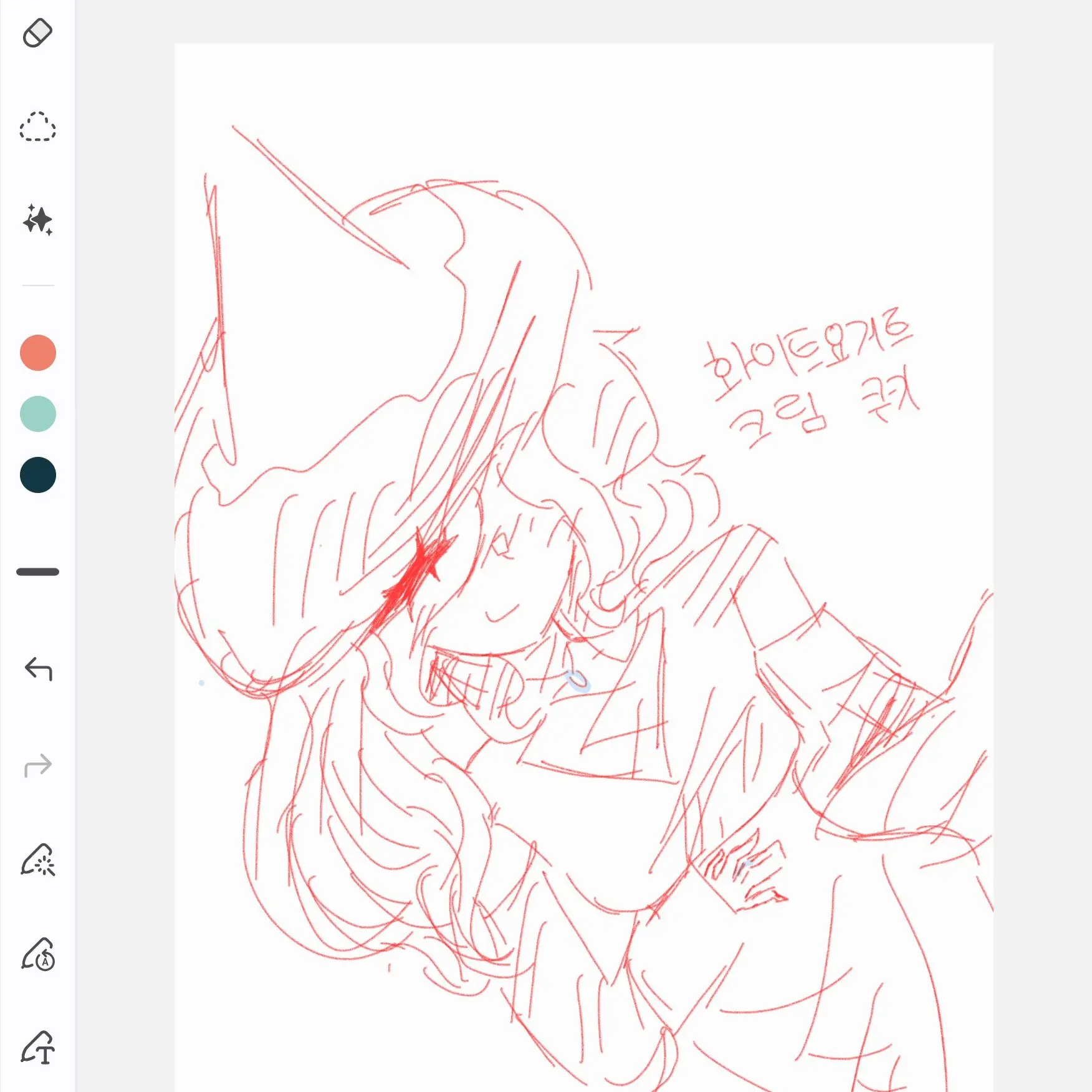This screenshot has height=1092, width=1092.
Task: Select the eraser tool
Action: pyautogui.click(x=37, y=33)
